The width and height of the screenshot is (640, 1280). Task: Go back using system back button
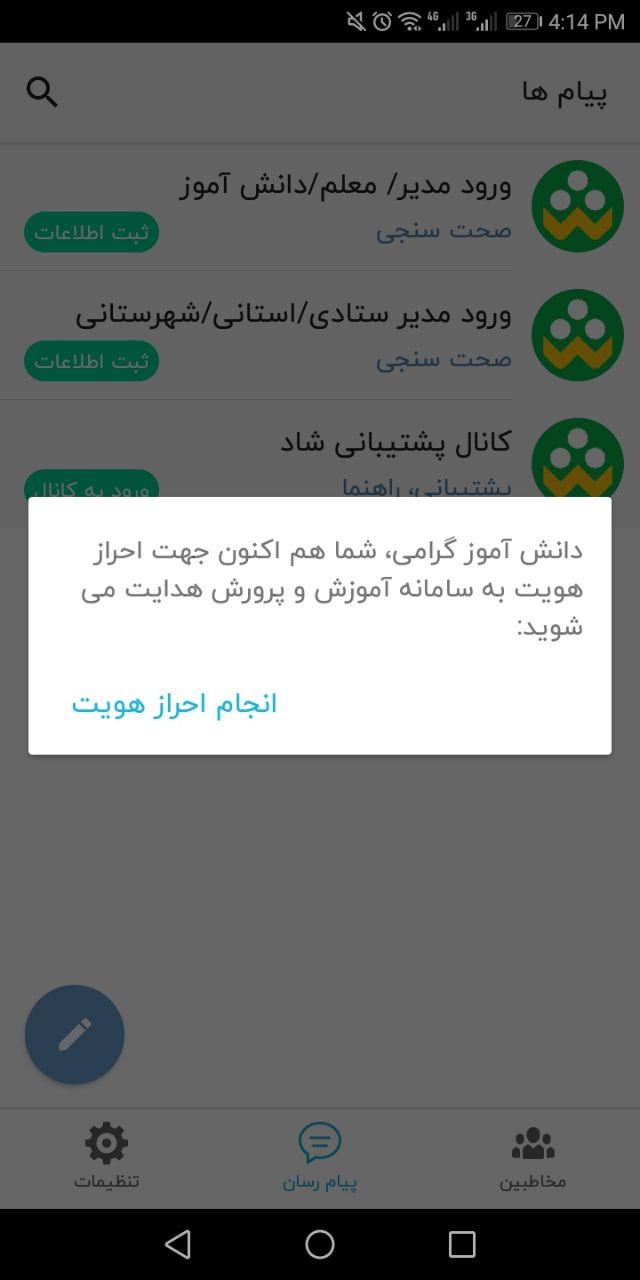(x=178, y=1244)
